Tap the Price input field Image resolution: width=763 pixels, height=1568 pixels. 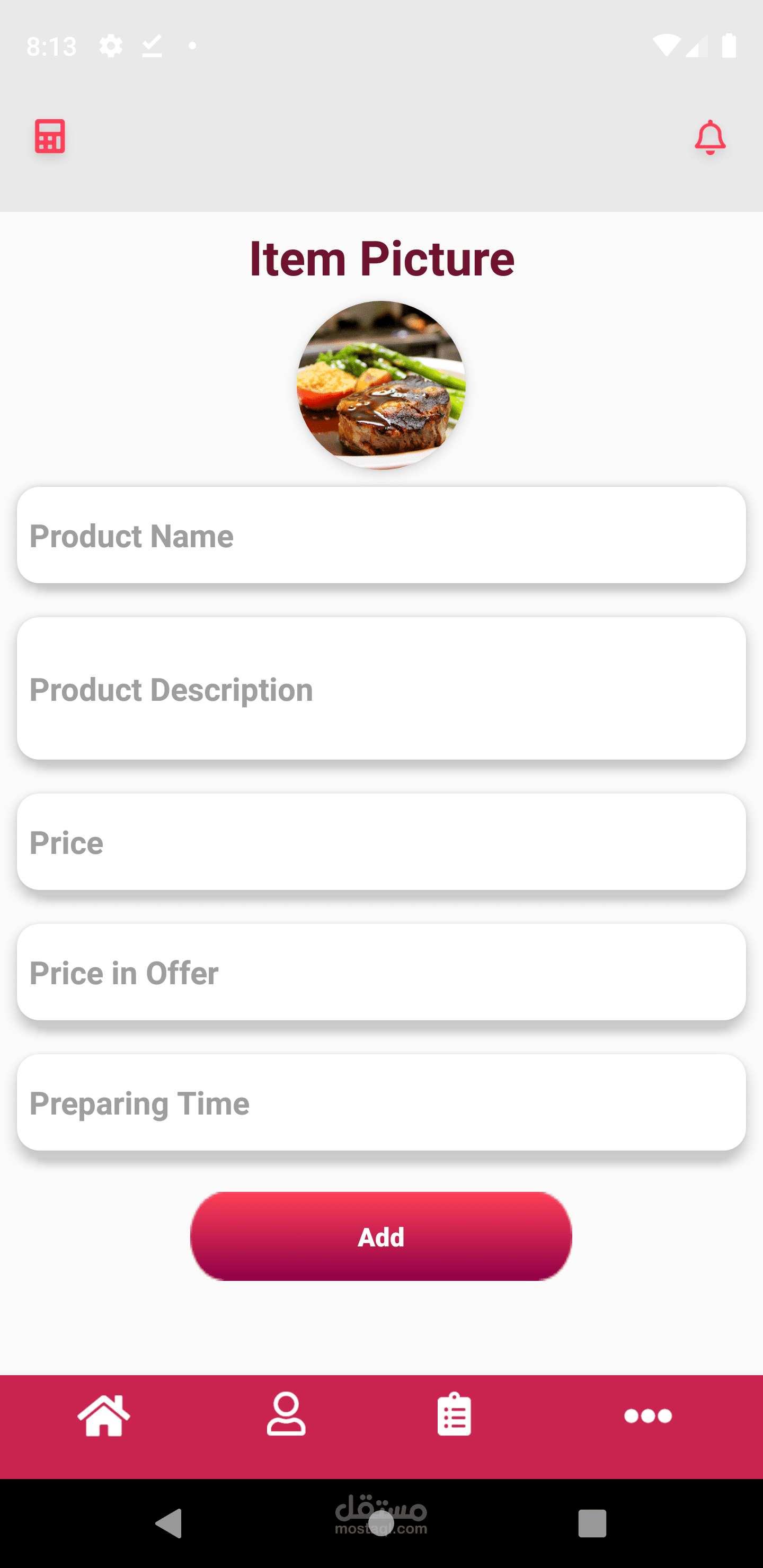point(381,842)
